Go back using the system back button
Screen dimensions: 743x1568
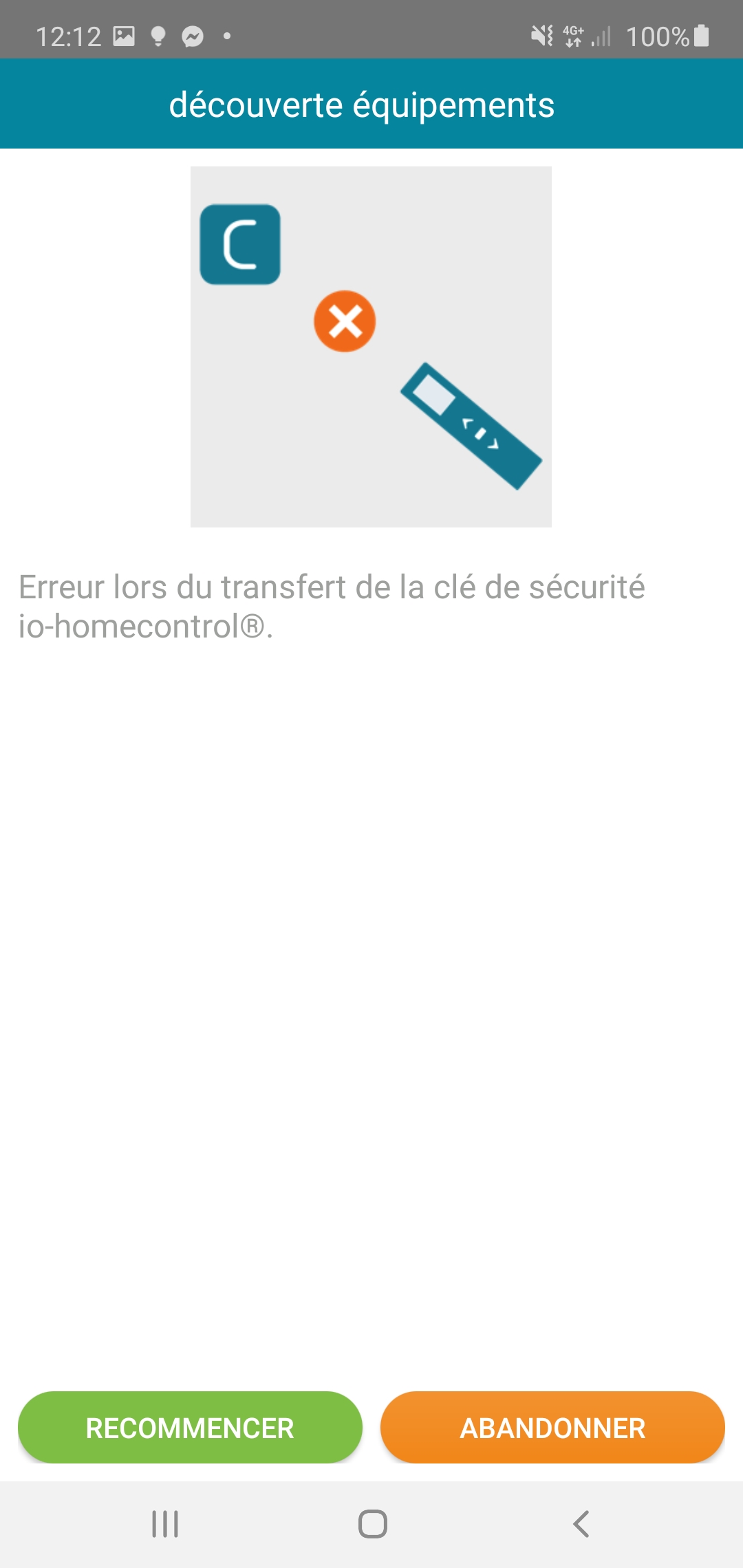point(581,1524)
